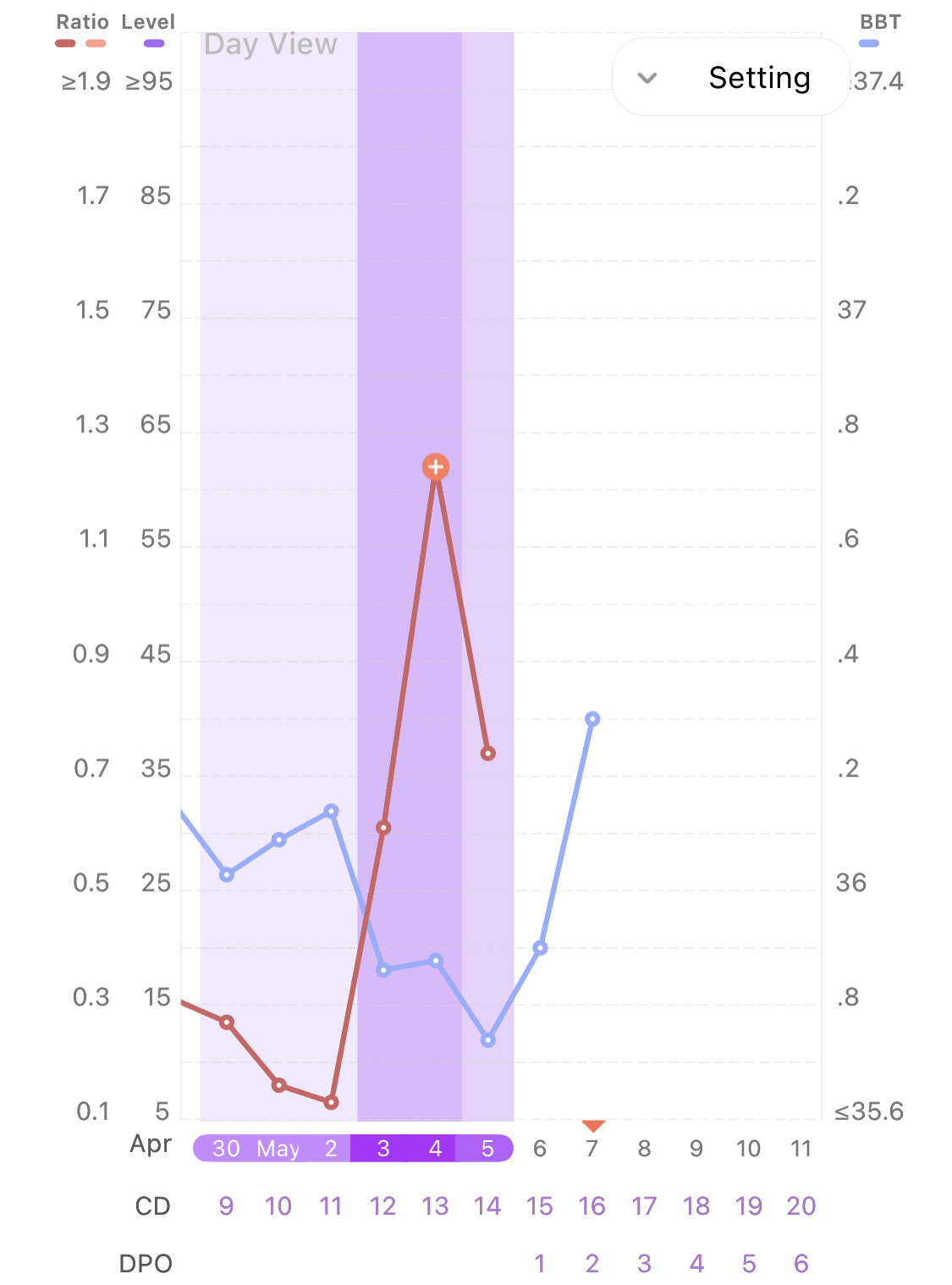This screenshot has width=952, height=1285.
Task: Switch to Day View
Action: (271, 44)
